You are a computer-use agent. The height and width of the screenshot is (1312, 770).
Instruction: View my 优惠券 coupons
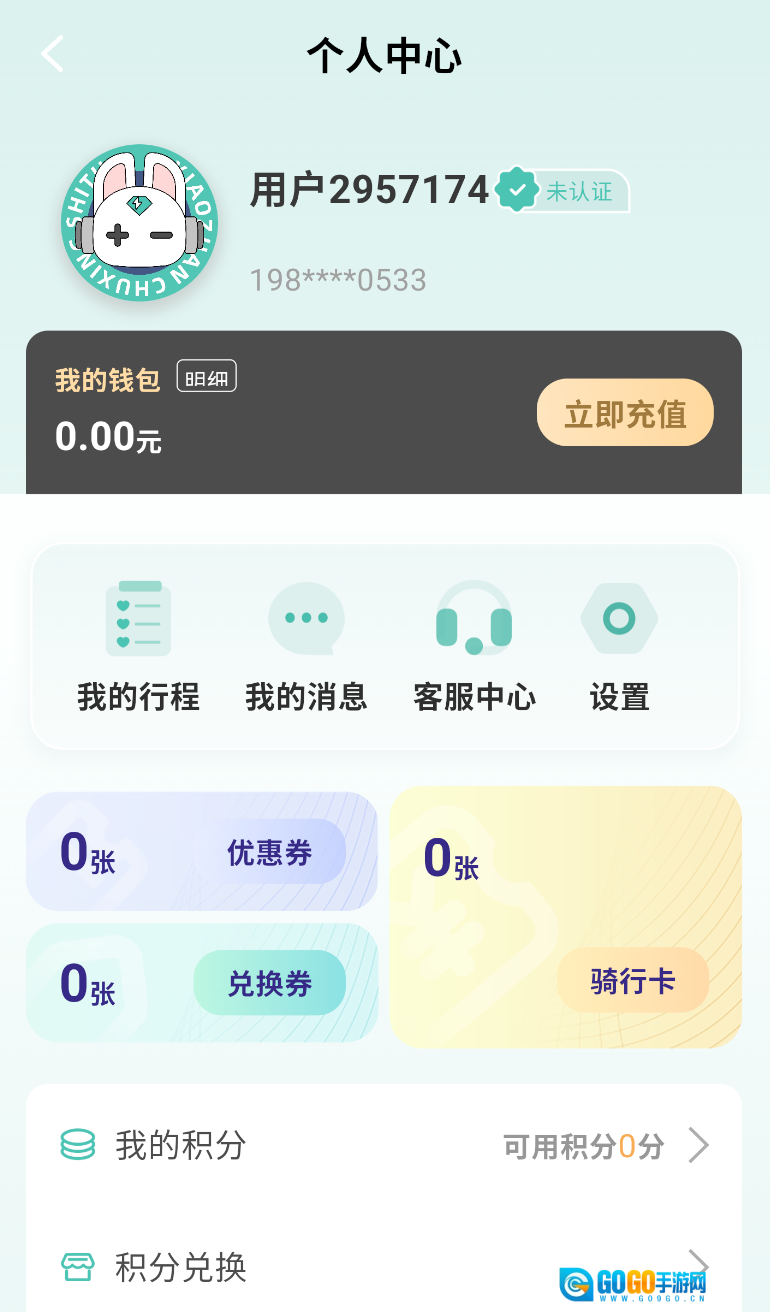coord(270,853)
